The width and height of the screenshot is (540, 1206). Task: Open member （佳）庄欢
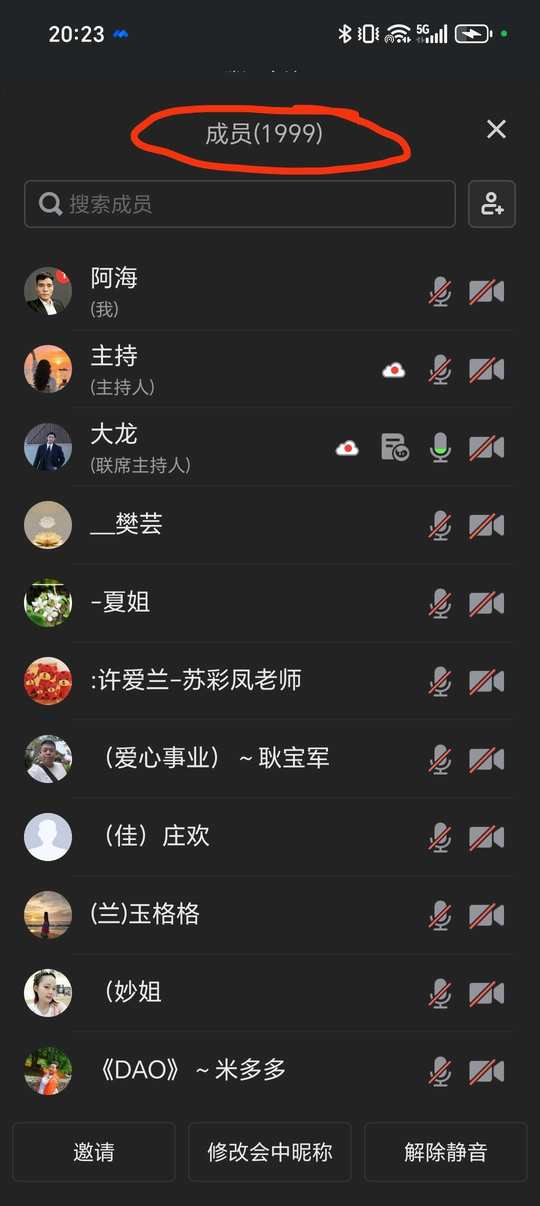click(270, 838)
